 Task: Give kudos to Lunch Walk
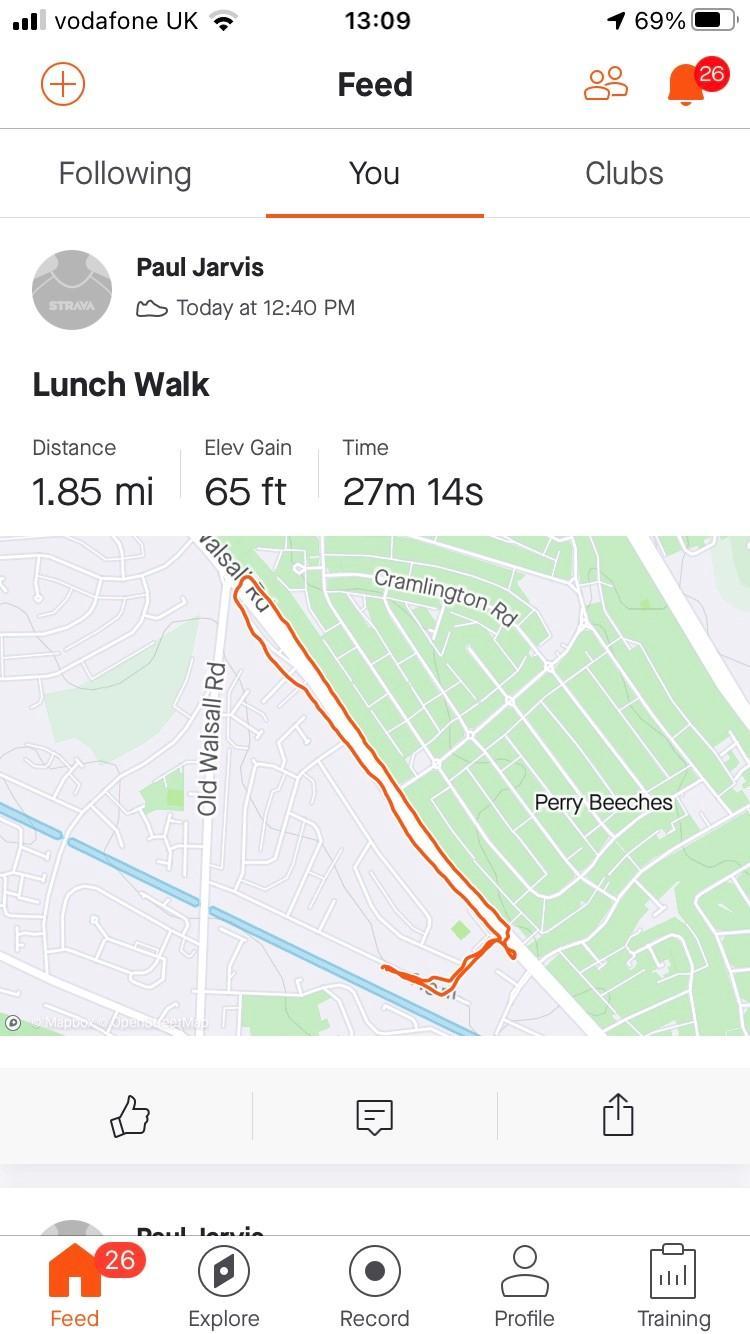[x=130, y=1116]
